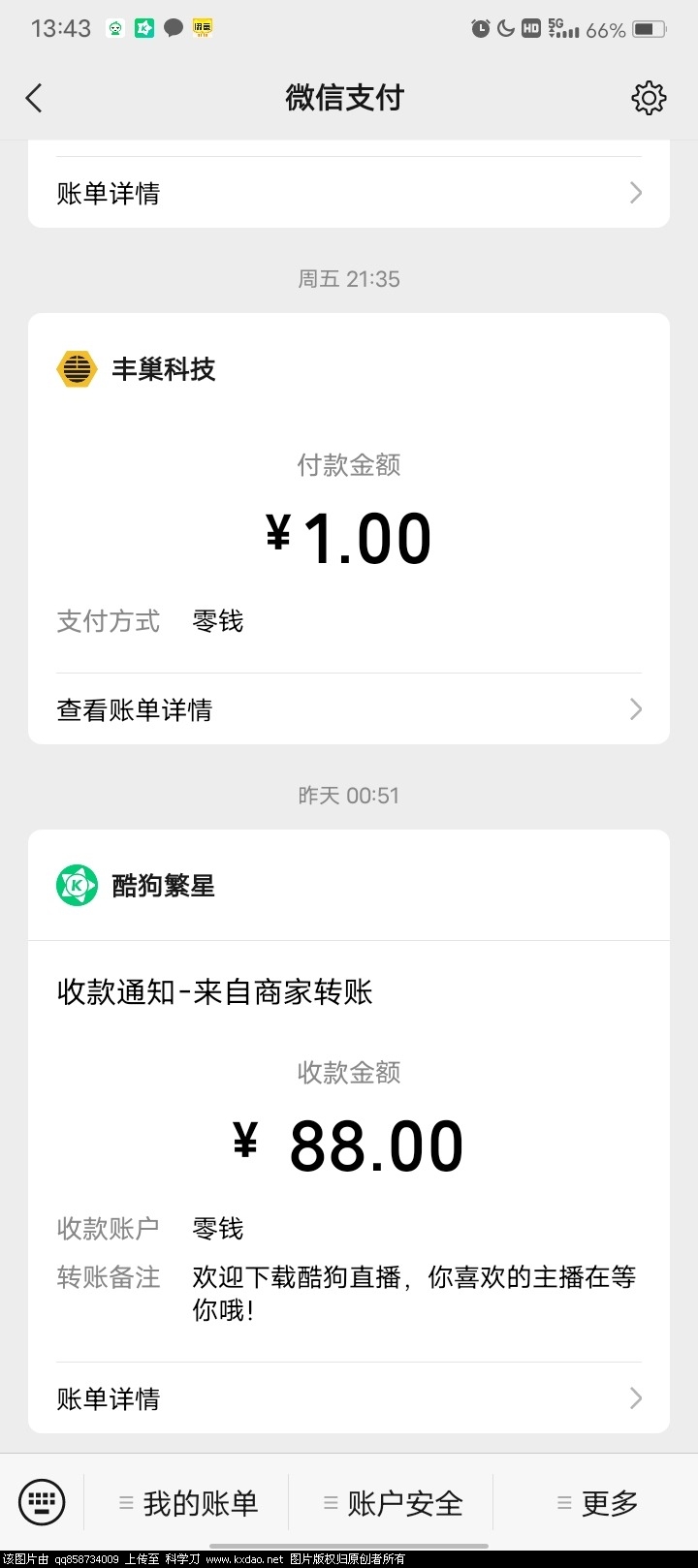View 账单详情 in the 酷狗繁星 card
This screenshot has width=698, height=1568.
tap(349, 1398)
